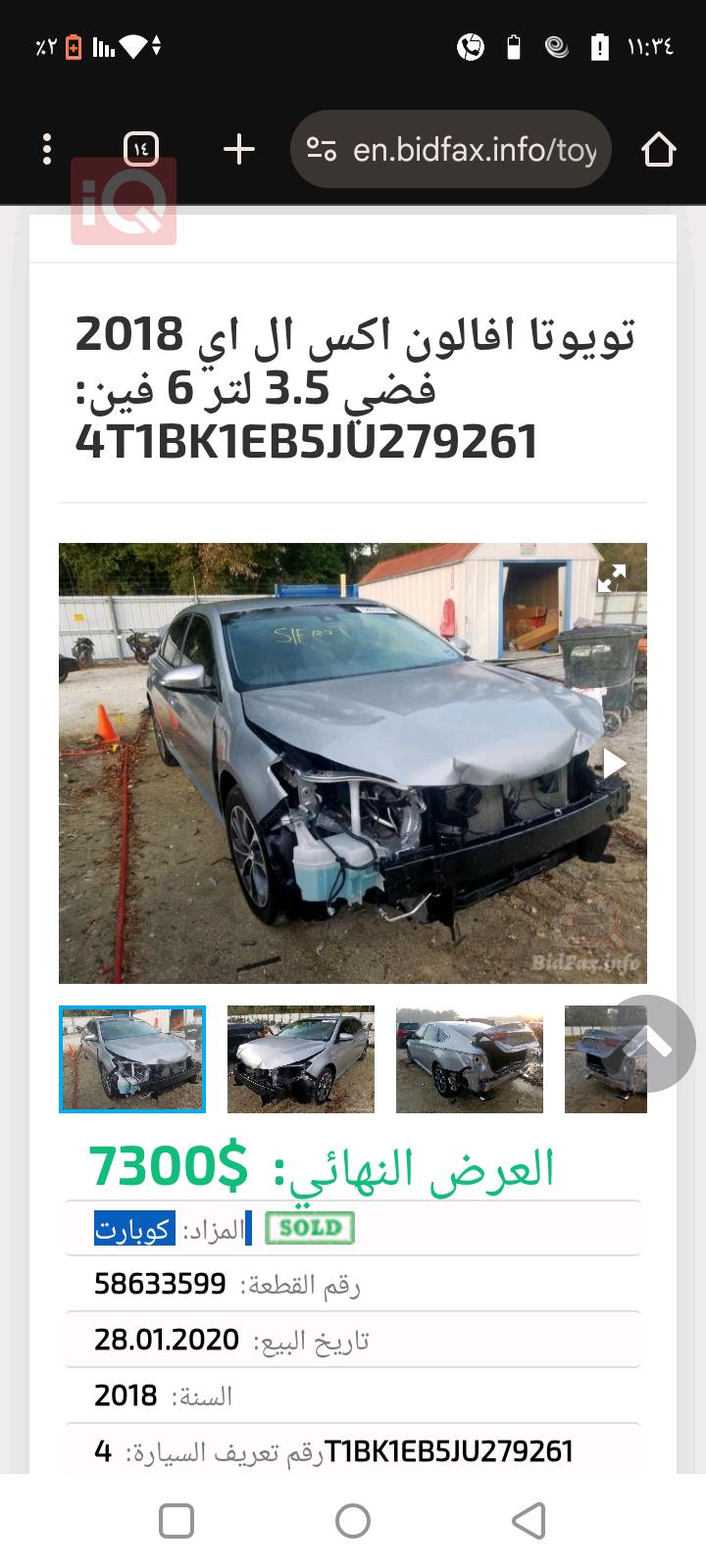This screenshot has height=1568, width=706.
Task: Go to the browser home page
Action: click(658, 150)
